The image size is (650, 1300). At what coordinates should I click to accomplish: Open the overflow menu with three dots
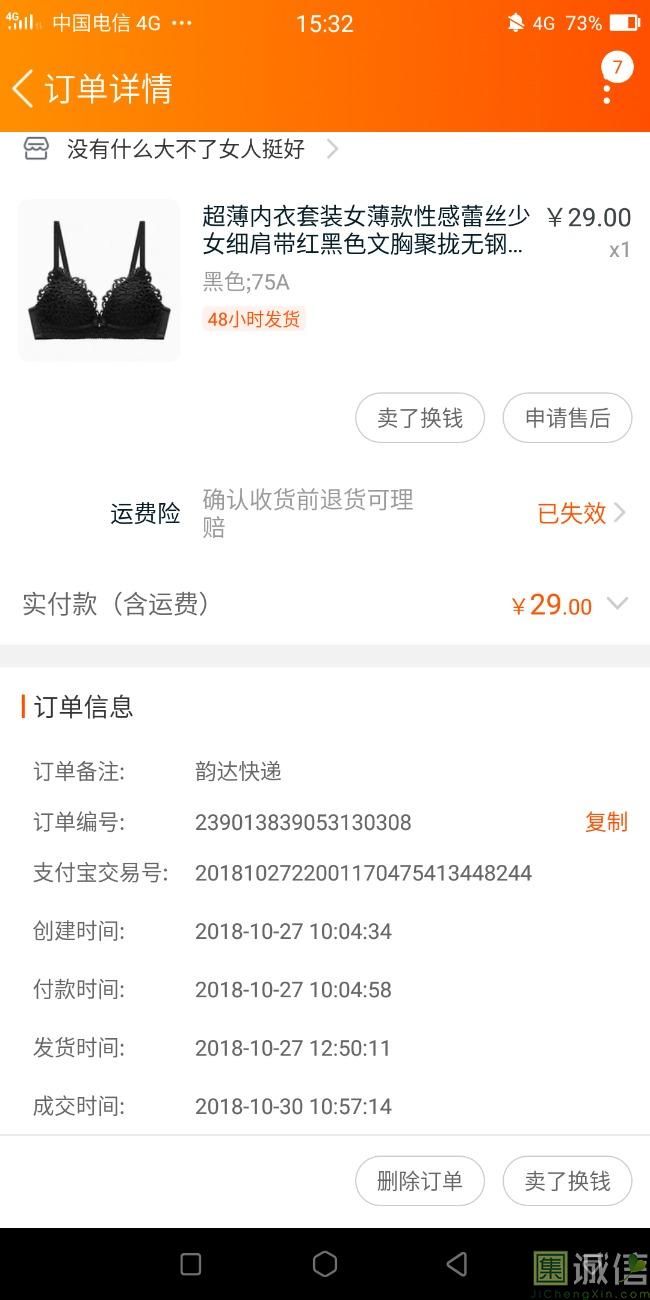[x=607, y=88]
